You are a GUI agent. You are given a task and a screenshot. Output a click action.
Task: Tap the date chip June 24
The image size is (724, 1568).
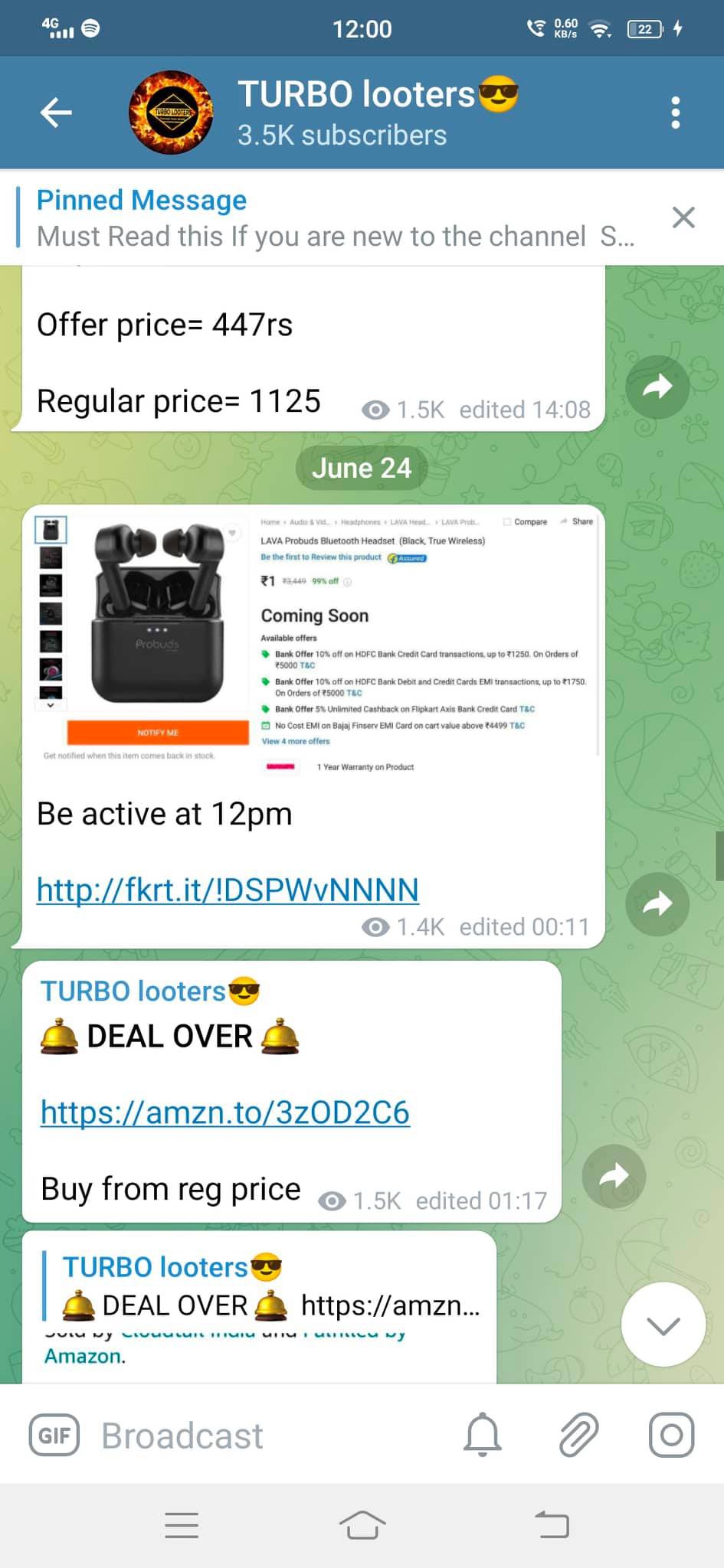click(362, 468)
